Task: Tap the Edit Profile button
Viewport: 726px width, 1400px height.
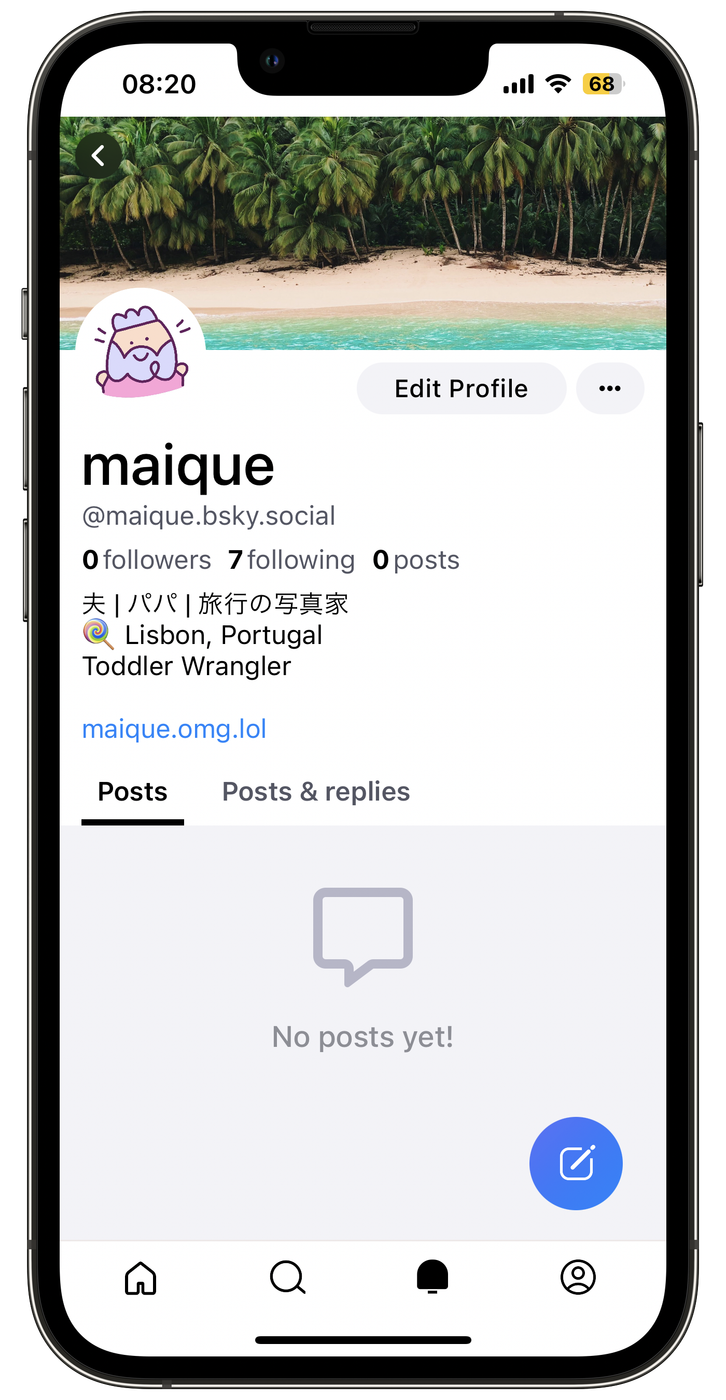Action: (461, 389)
